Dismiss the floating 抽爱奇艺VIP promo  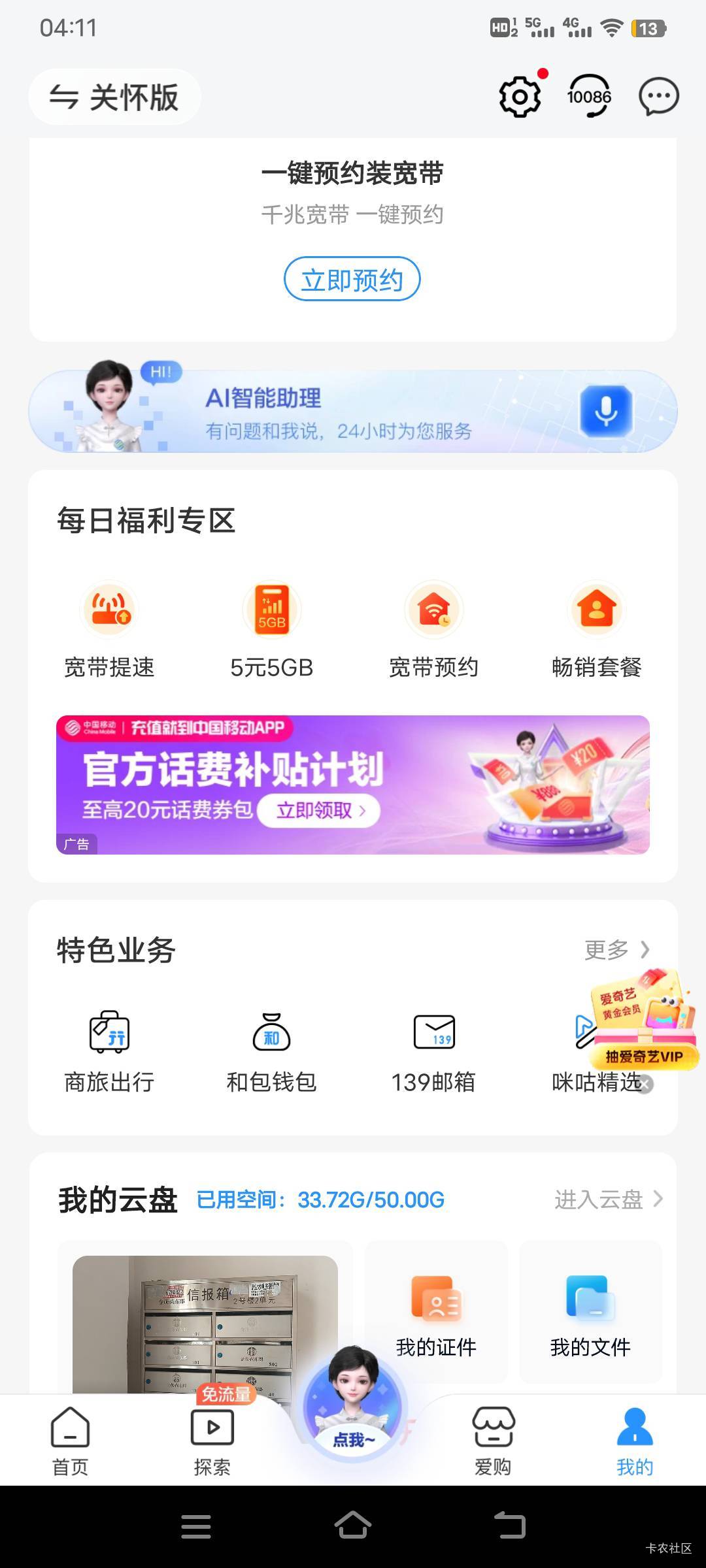tap(645, 1085)
